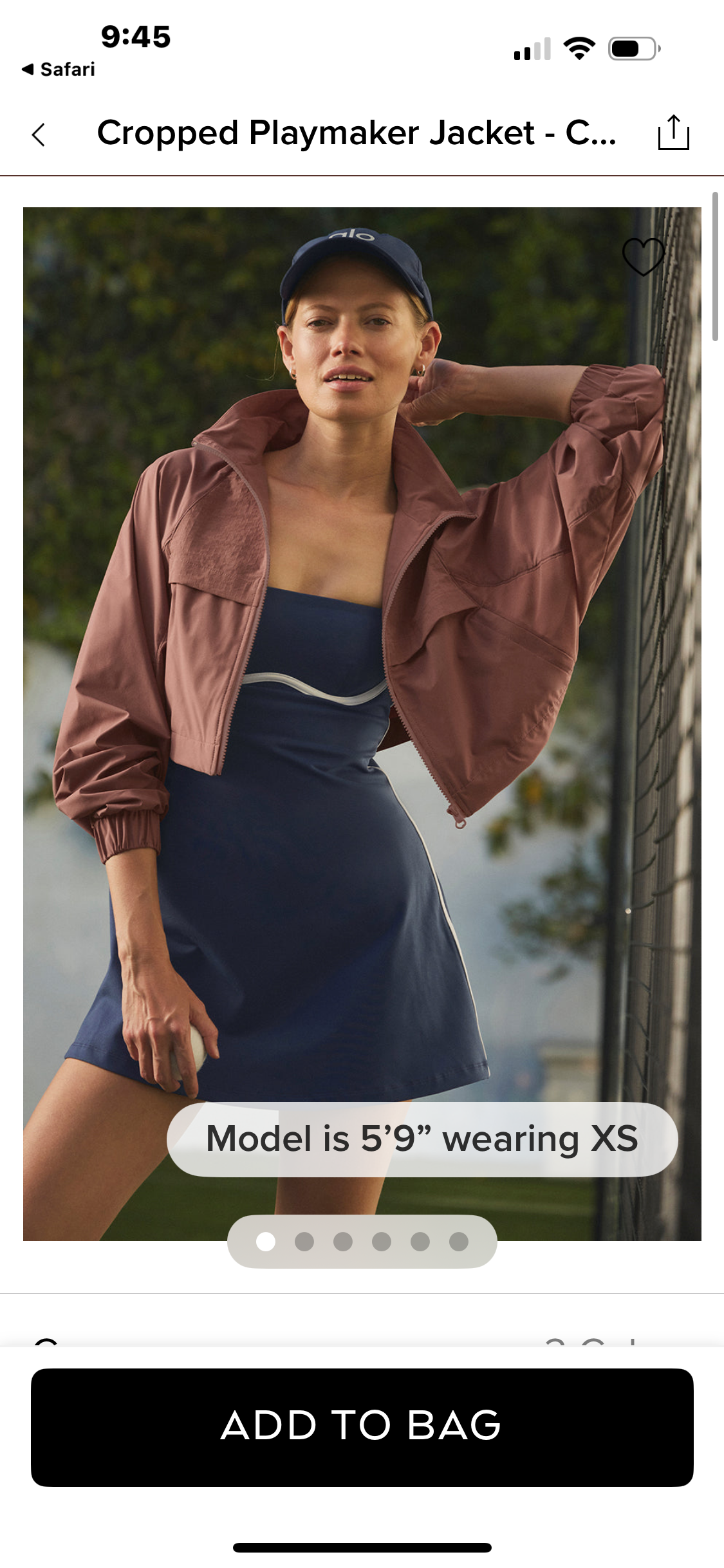724x1568 pixels.
Task: Return to Safari via status bar link
Action: 59,70
